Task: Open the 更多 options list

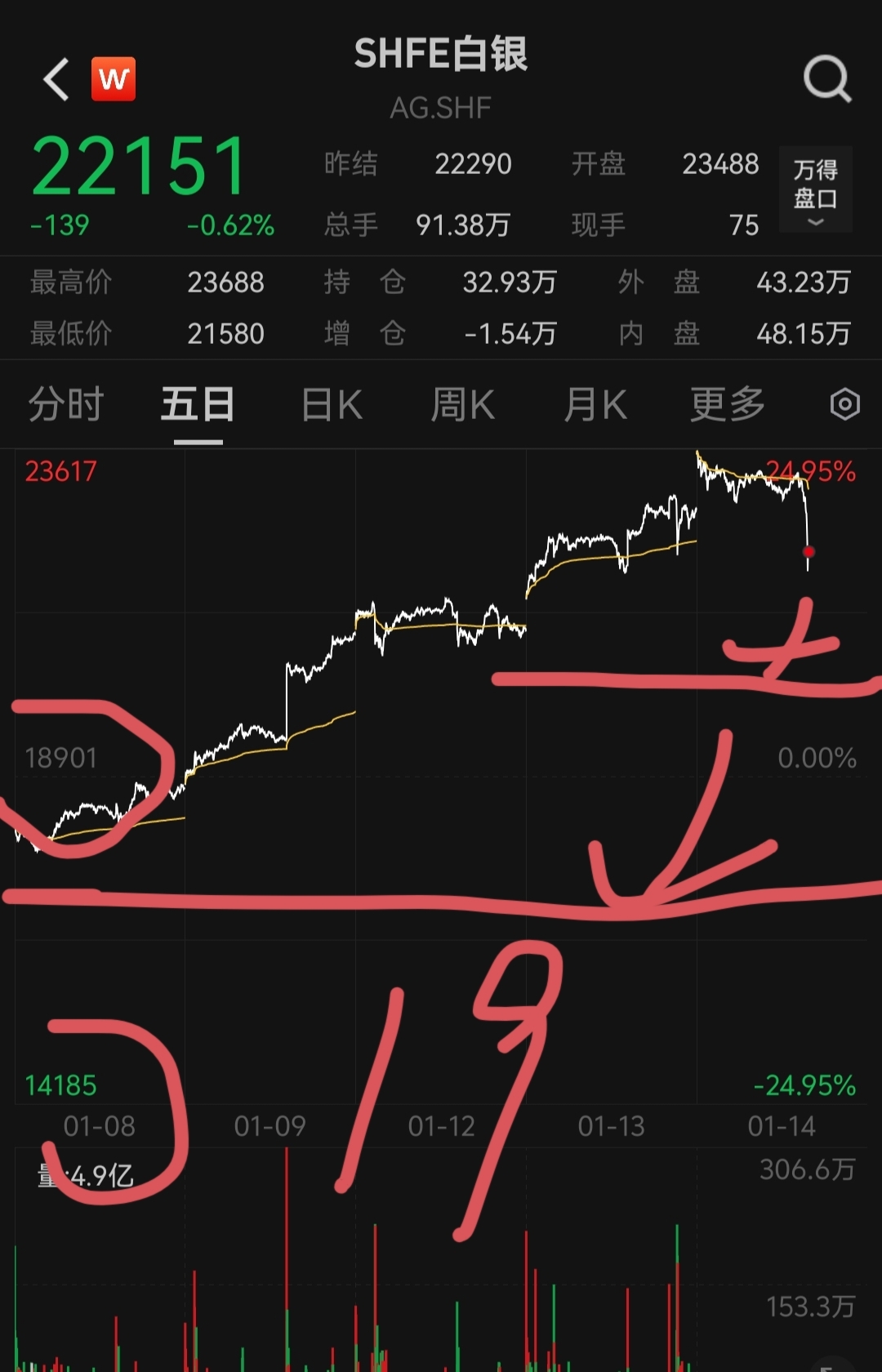Action: [x=725, y=403]
